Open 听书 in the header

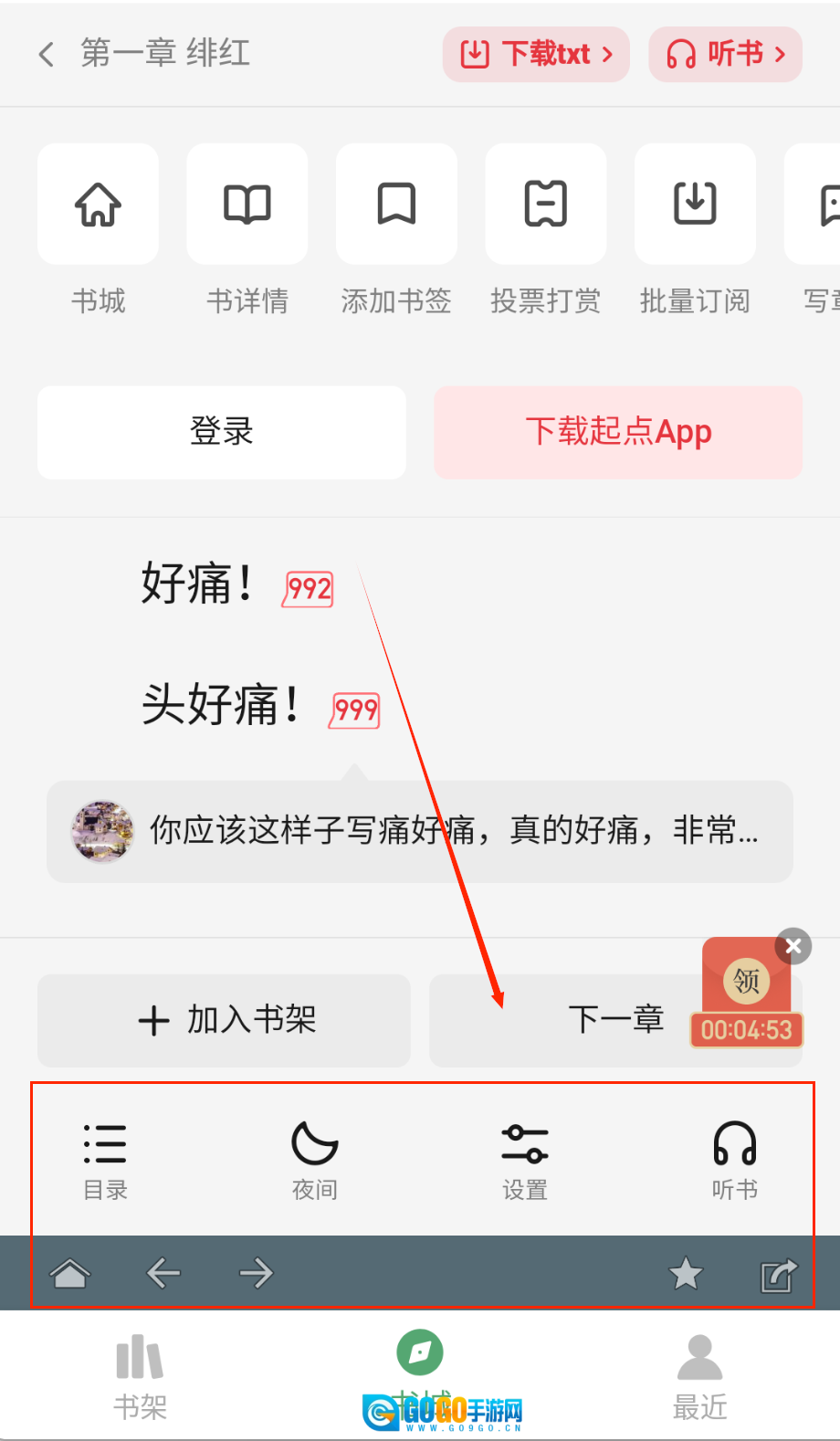tap(726, 54)
